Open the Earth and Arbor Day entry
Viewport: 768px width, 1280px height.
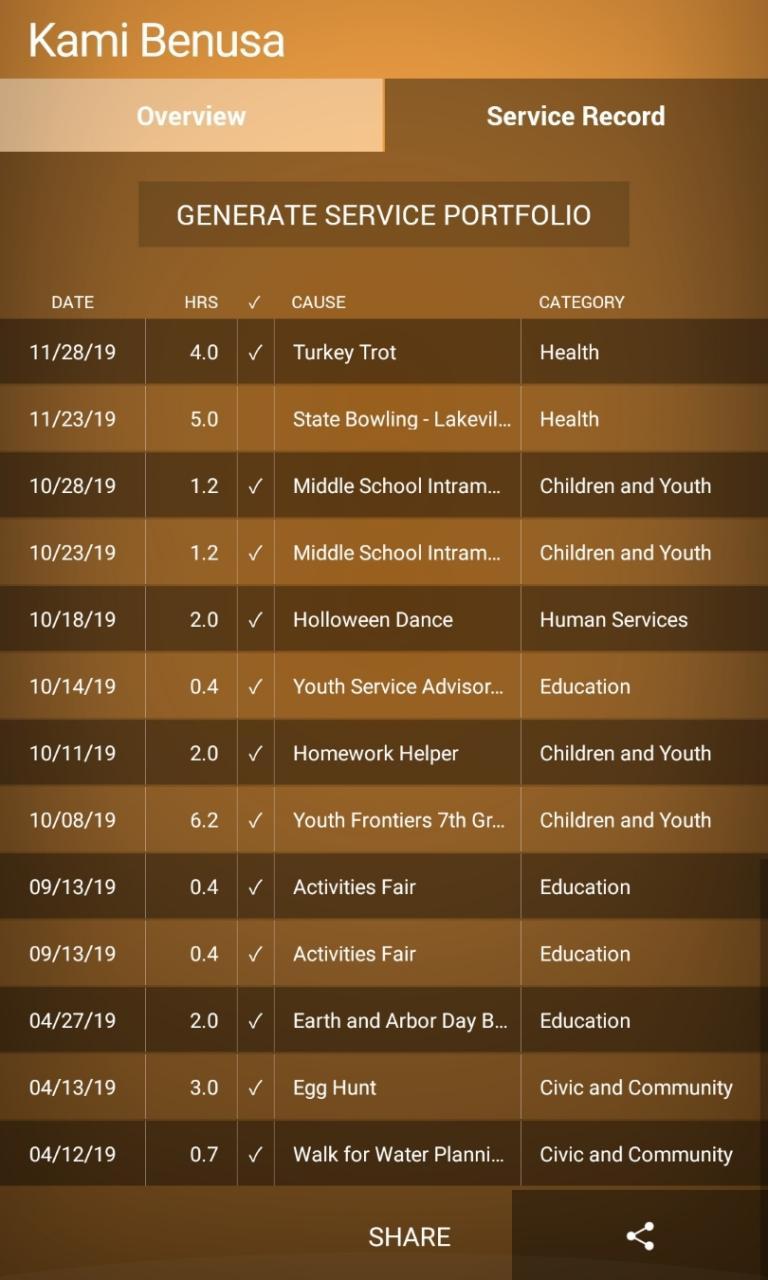coord(399,1021)
